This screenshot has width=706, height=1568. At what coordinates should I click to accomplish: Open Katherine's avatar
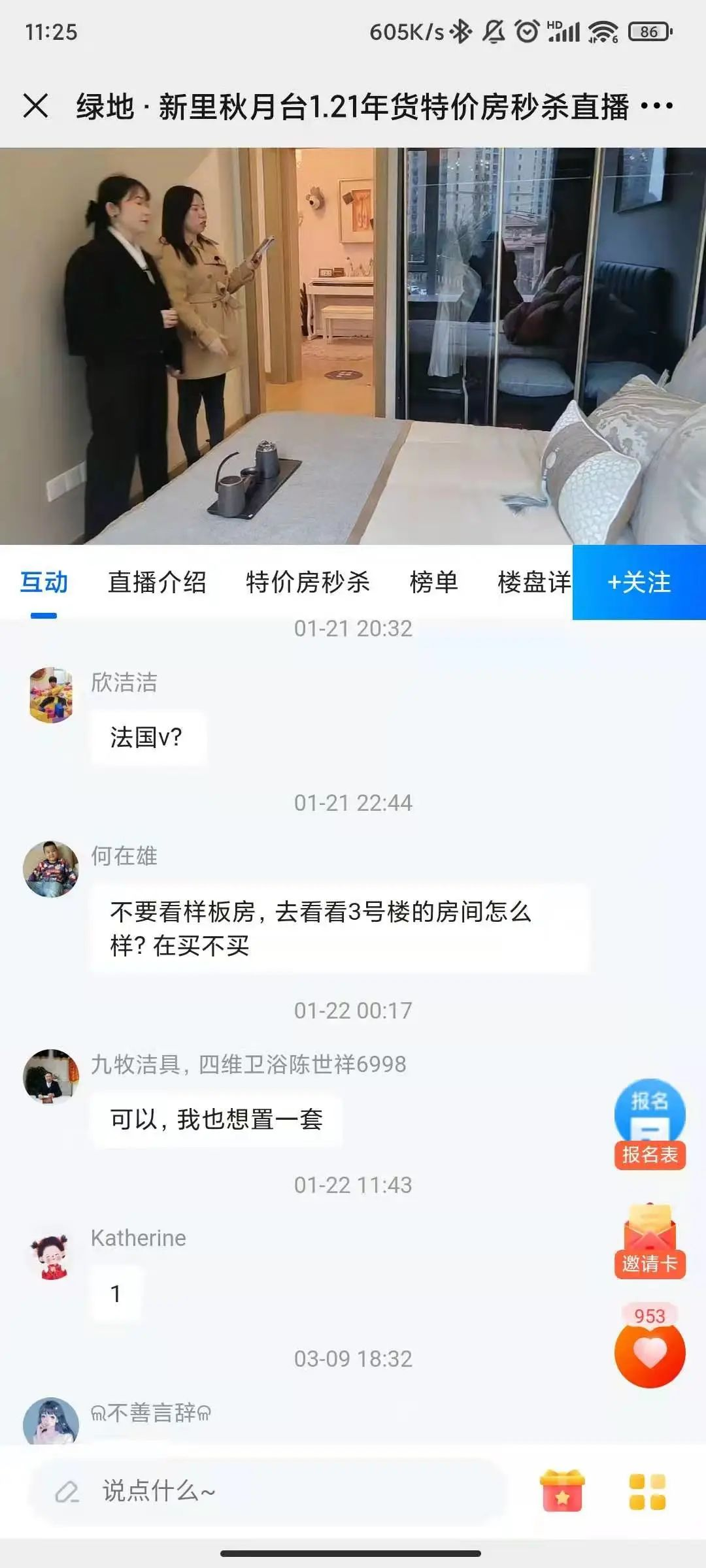point(51,1254)
